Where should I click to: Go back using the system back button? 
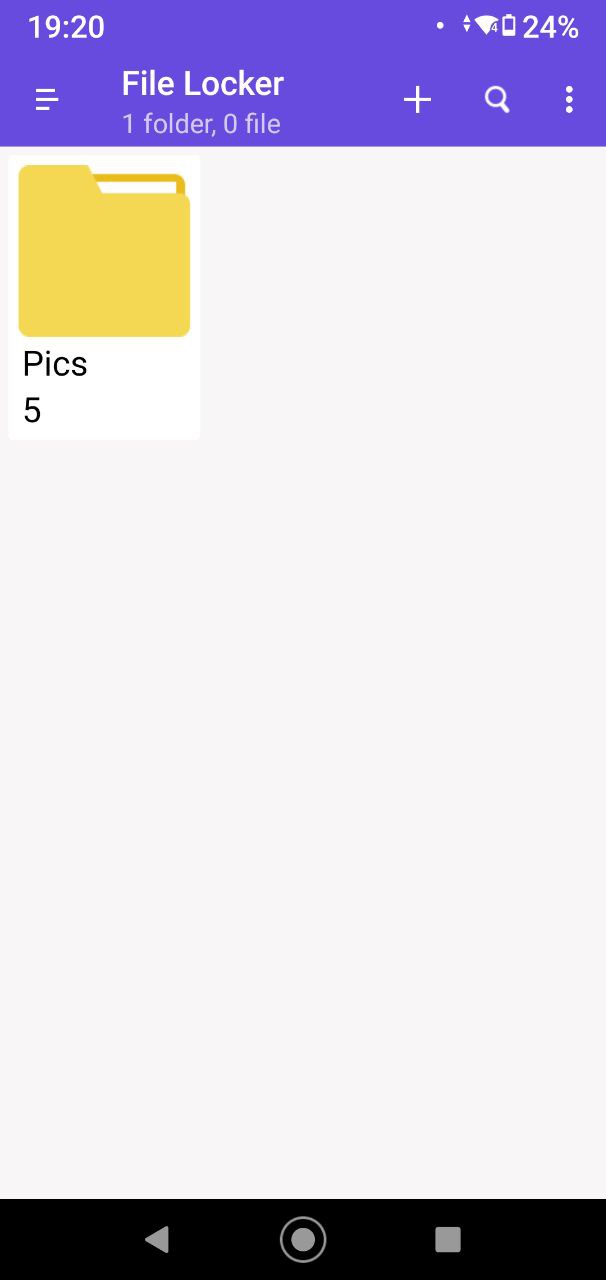coord(157,1240)
